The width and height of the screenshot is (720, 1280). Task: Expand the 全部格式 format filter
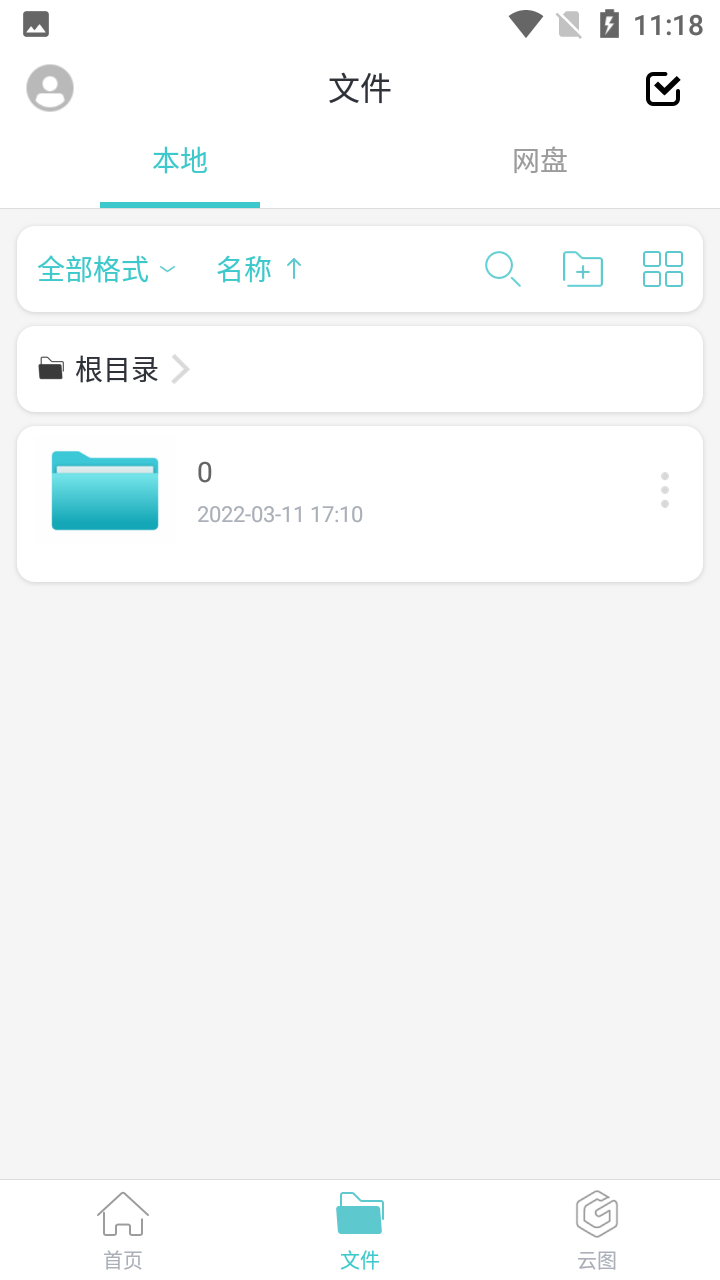point(106,269)
